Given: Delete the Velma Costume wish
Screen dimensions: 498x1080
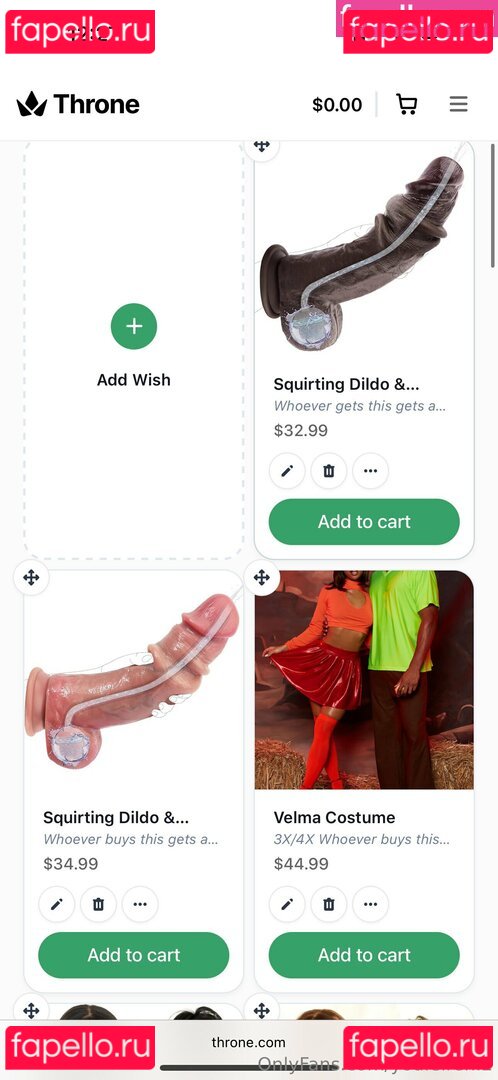Looking at the screenshot, I should pos(329,904).
